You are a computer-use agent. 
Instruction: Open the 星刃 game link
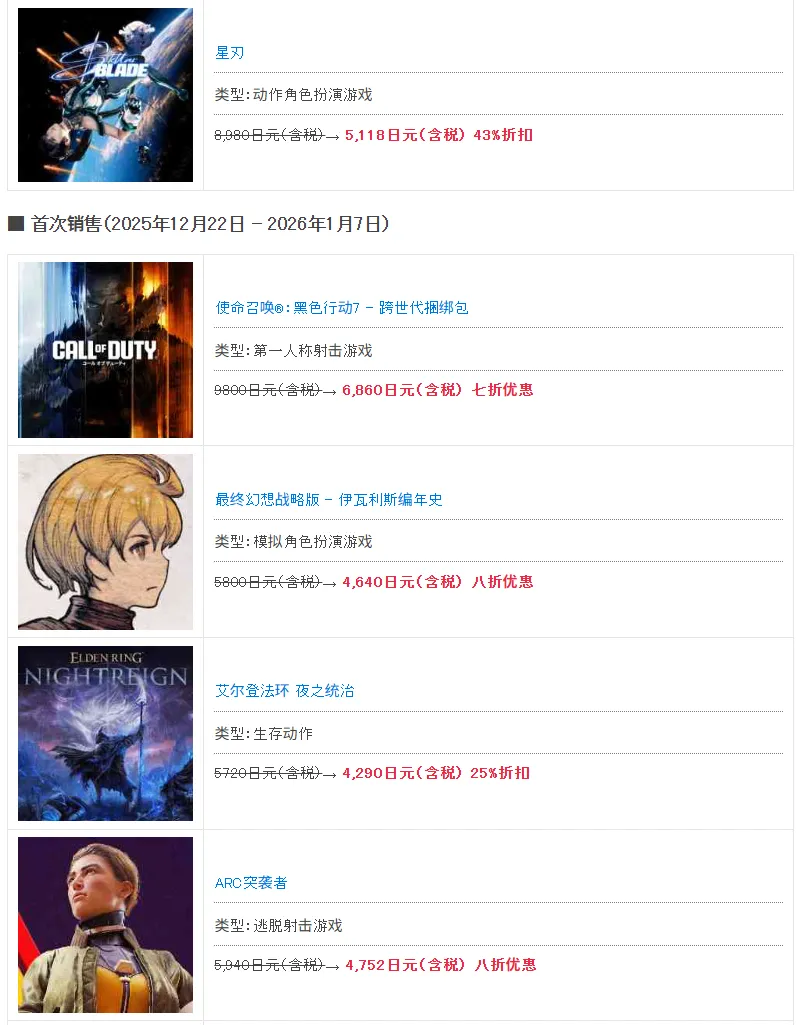[x=229, y=53]
